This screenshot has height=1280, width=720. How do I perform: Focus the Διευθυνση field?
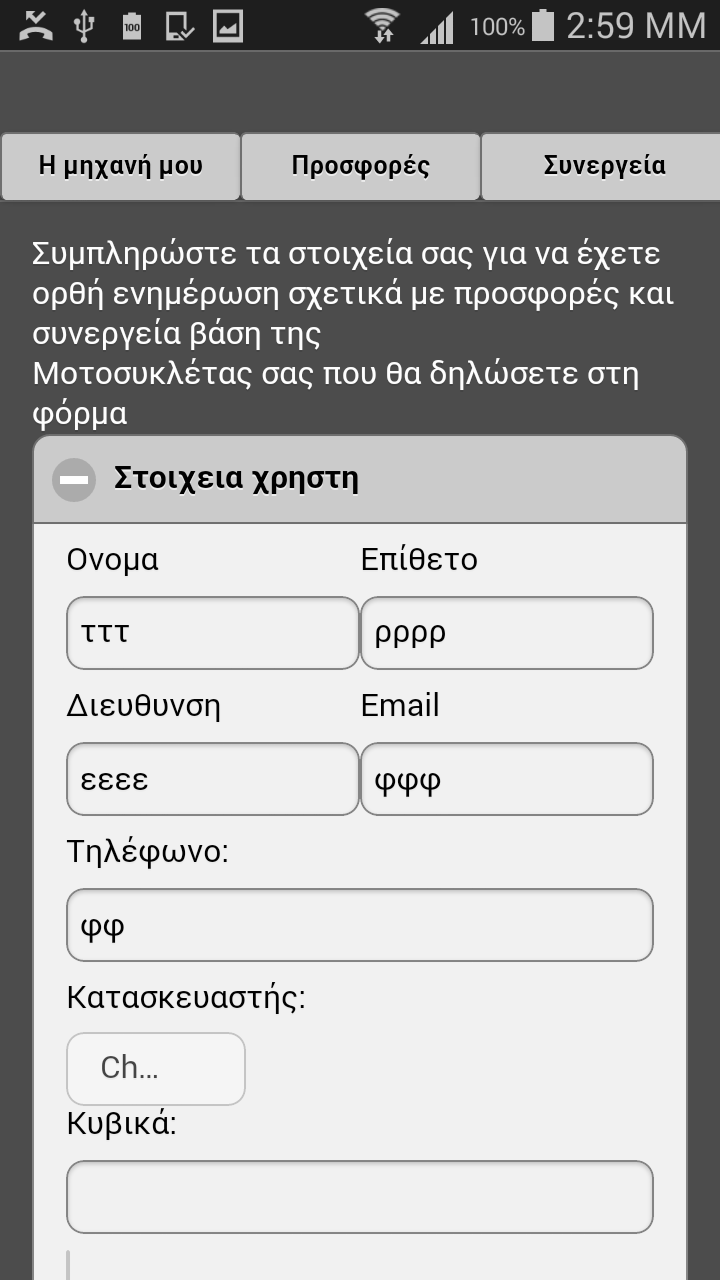click(212, 779)
